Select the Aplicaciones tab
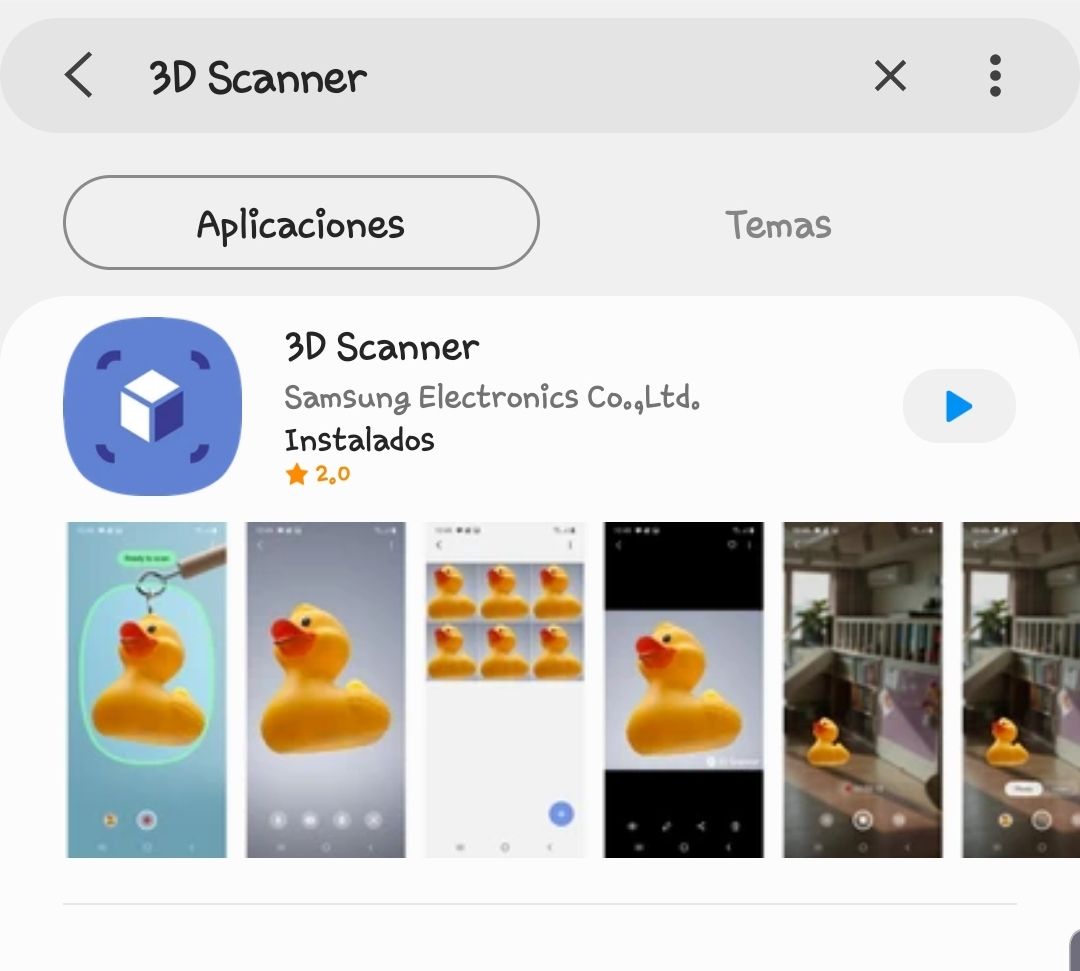The height and width of the screenshot is (971, 1080). [301, 223]
